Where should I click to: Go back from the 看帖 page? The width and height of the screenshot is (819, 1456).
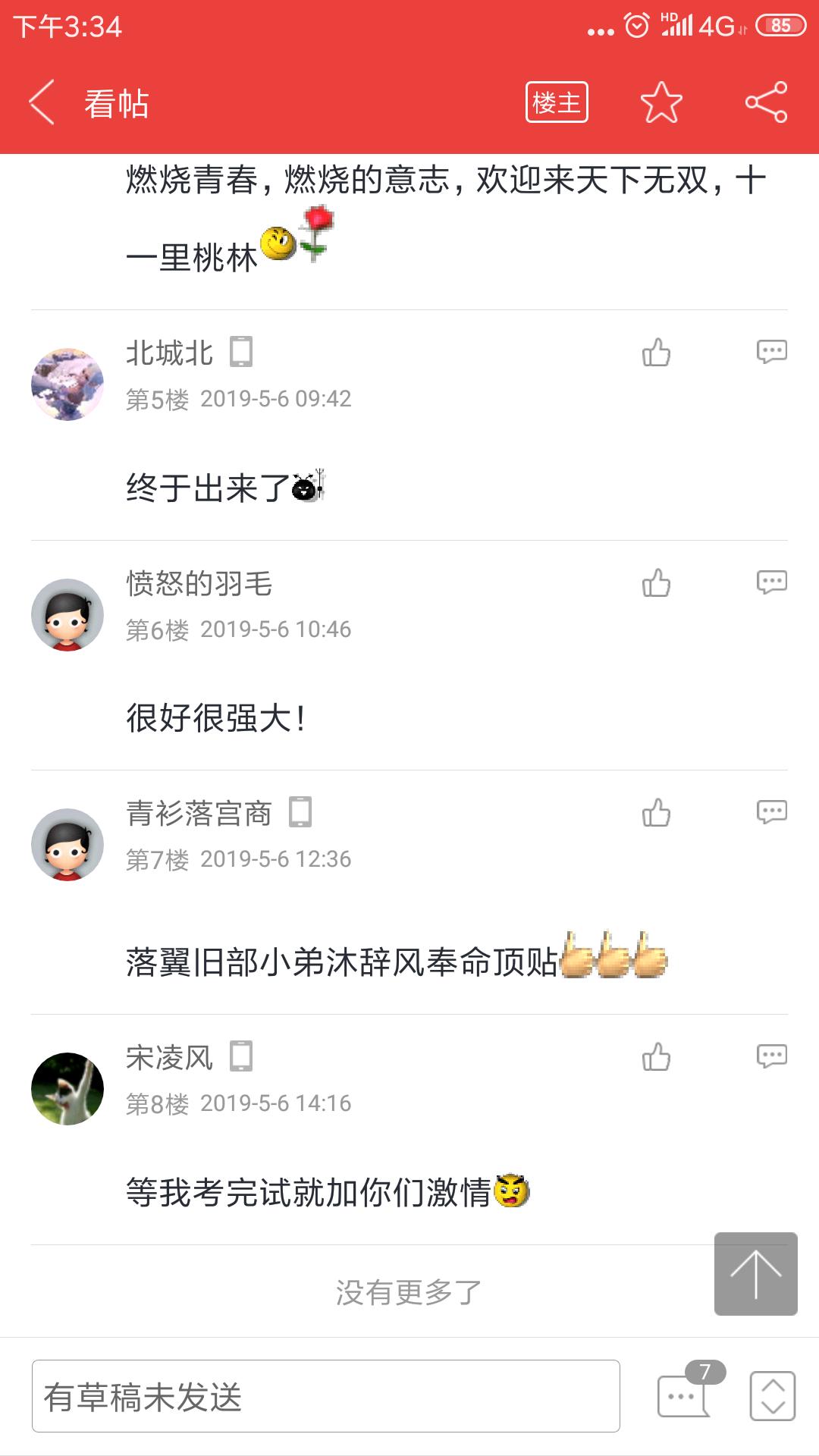point(42,102)
